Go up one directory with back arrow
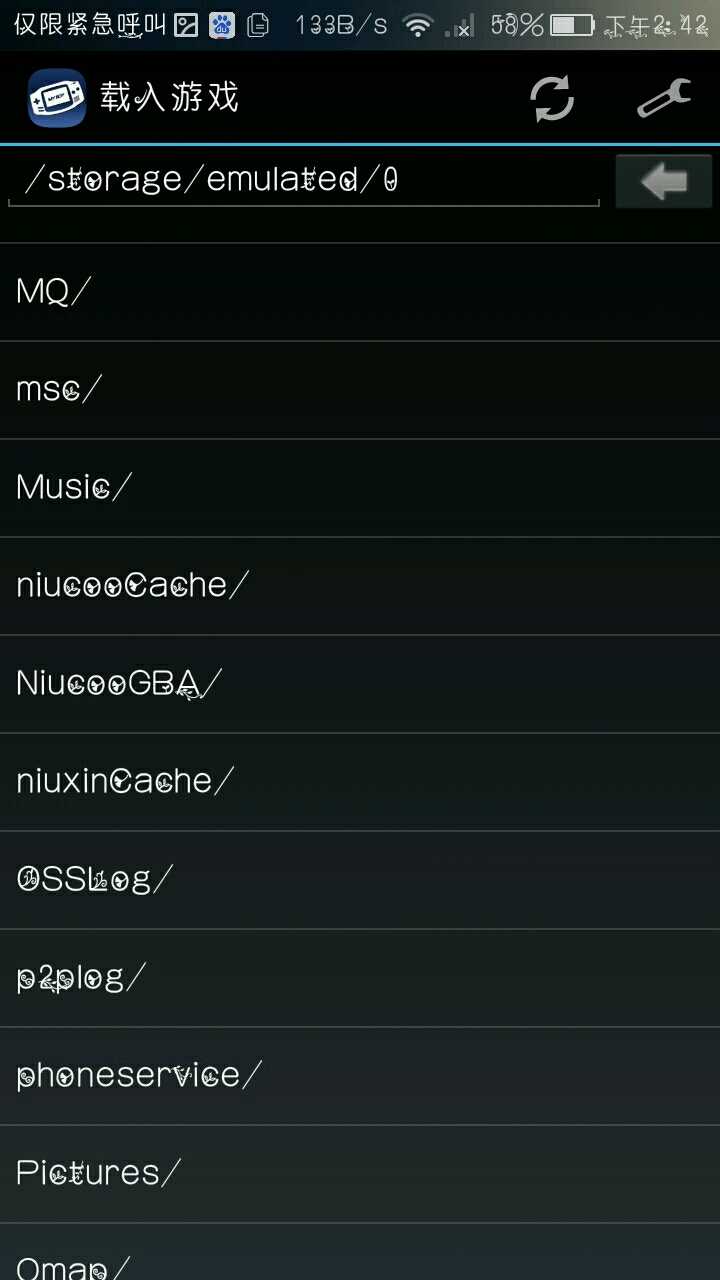720x1280 pixels. [664, 181]
